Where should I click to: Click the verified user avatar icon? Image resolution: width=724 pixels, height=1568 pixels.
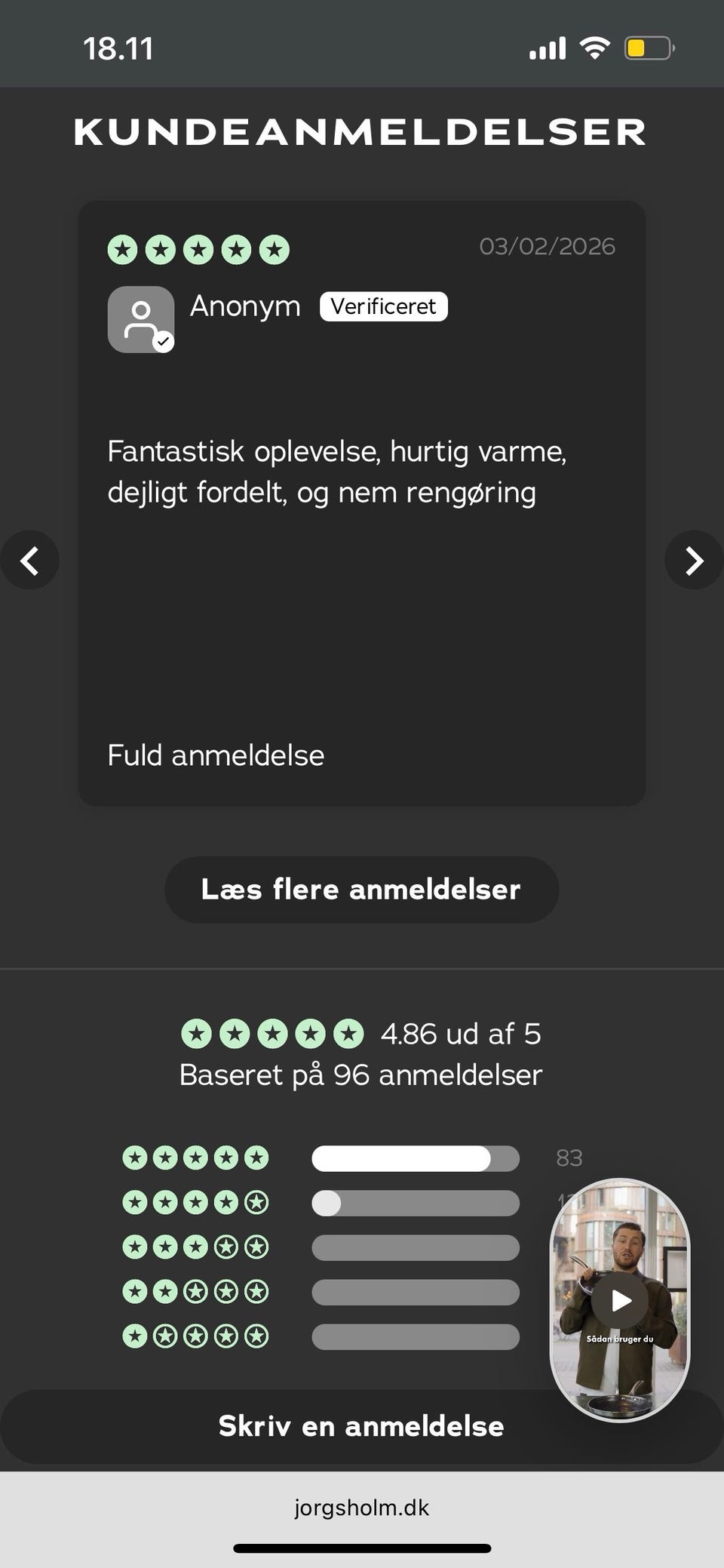click(141, 318)
